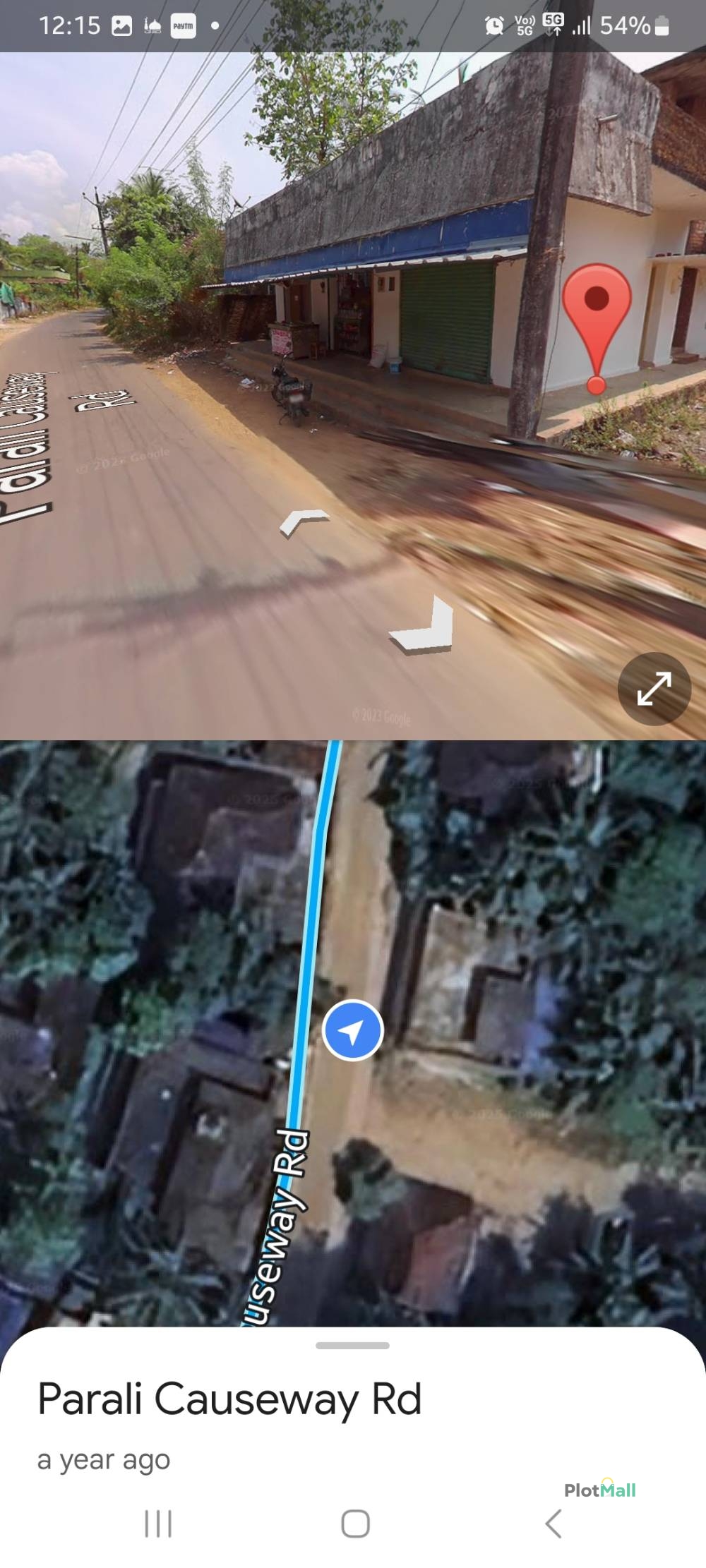Move along the lower right street arrow
The height and width of the screenshot is (1568, 706).
(x=424, y=626)
